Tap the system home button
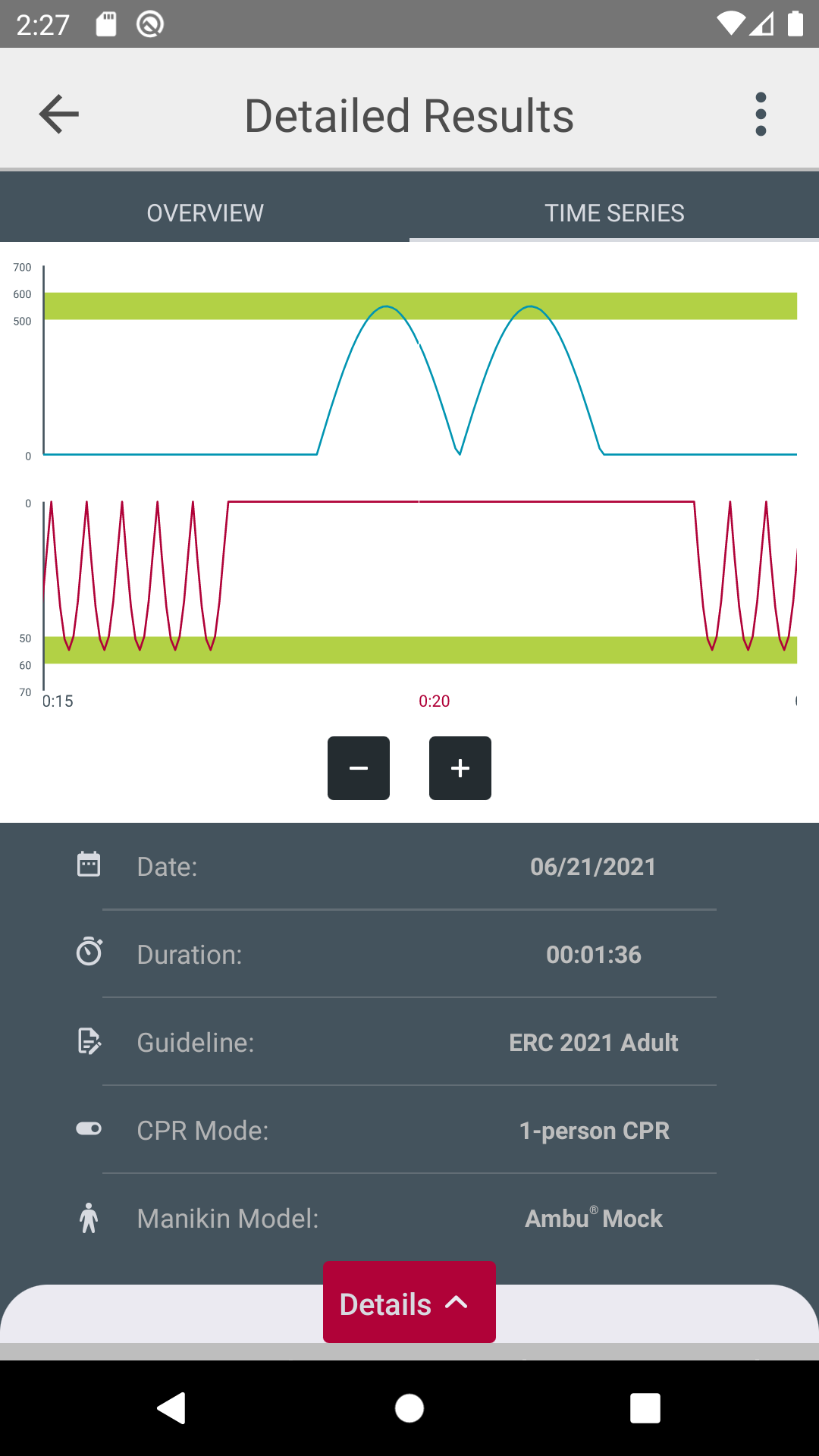 [x=409, y=1408]
